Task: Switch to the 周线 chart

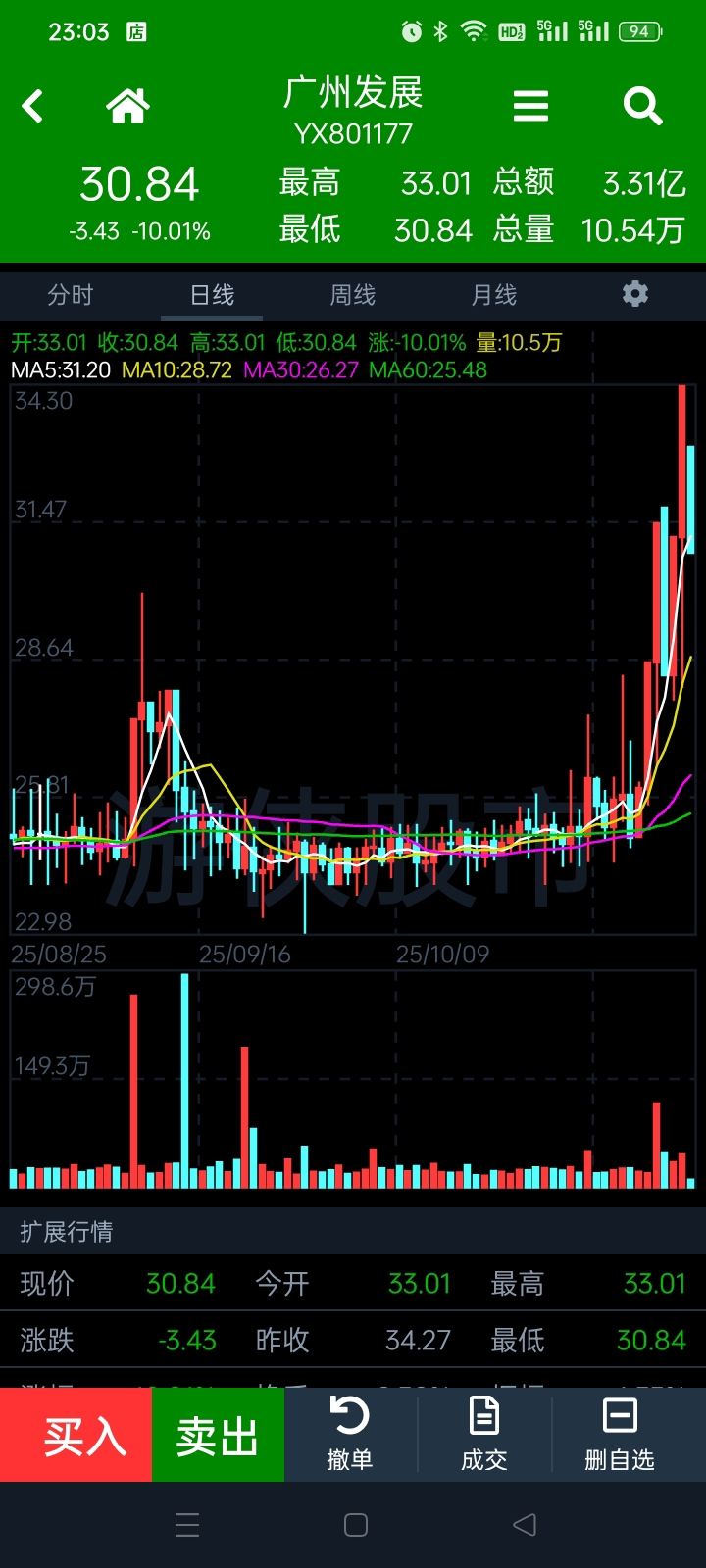Action: point(353,295)
